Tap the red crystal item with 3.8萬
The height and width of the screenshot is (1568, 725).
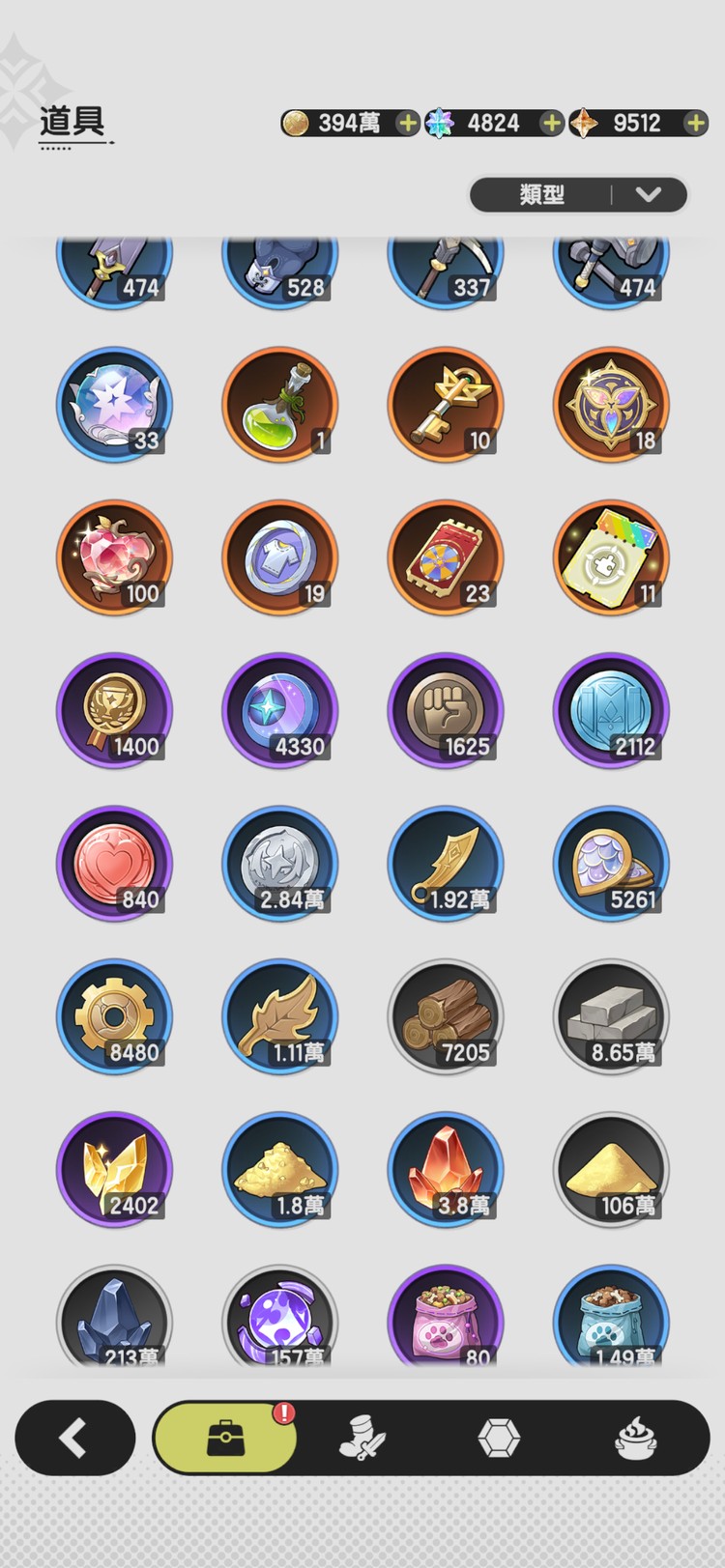tap(446, 1169)
